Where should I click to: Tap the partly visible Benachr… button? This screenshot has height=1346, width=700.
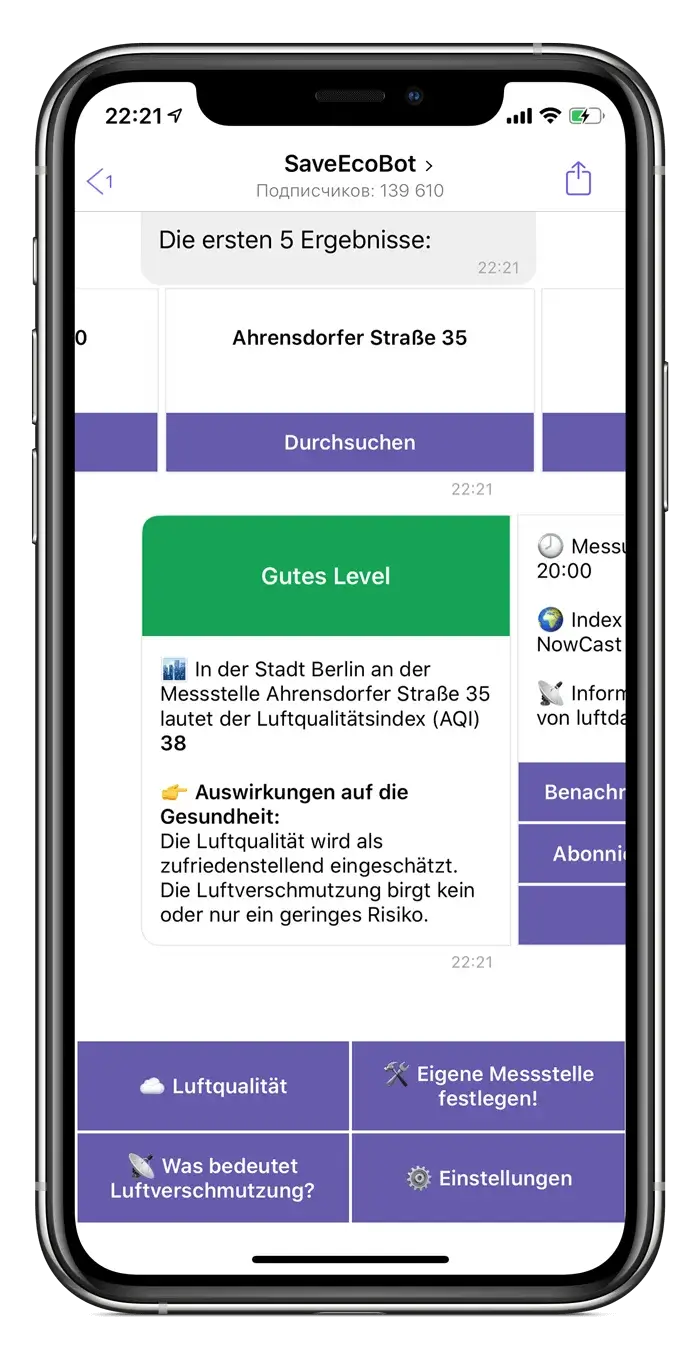[x=573, y=792]
